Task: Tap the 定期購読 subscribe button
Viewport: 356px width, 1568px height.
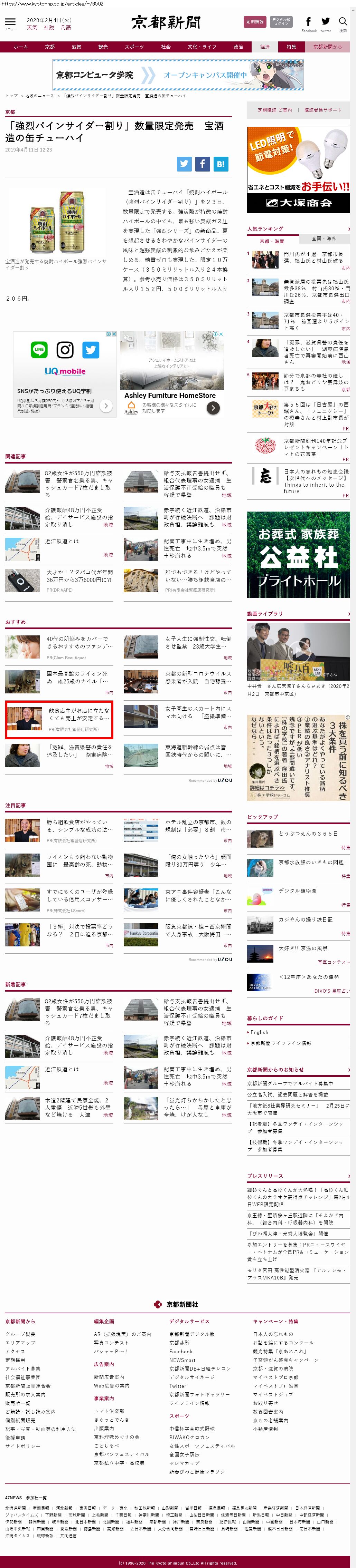Action: pos(255,22)
